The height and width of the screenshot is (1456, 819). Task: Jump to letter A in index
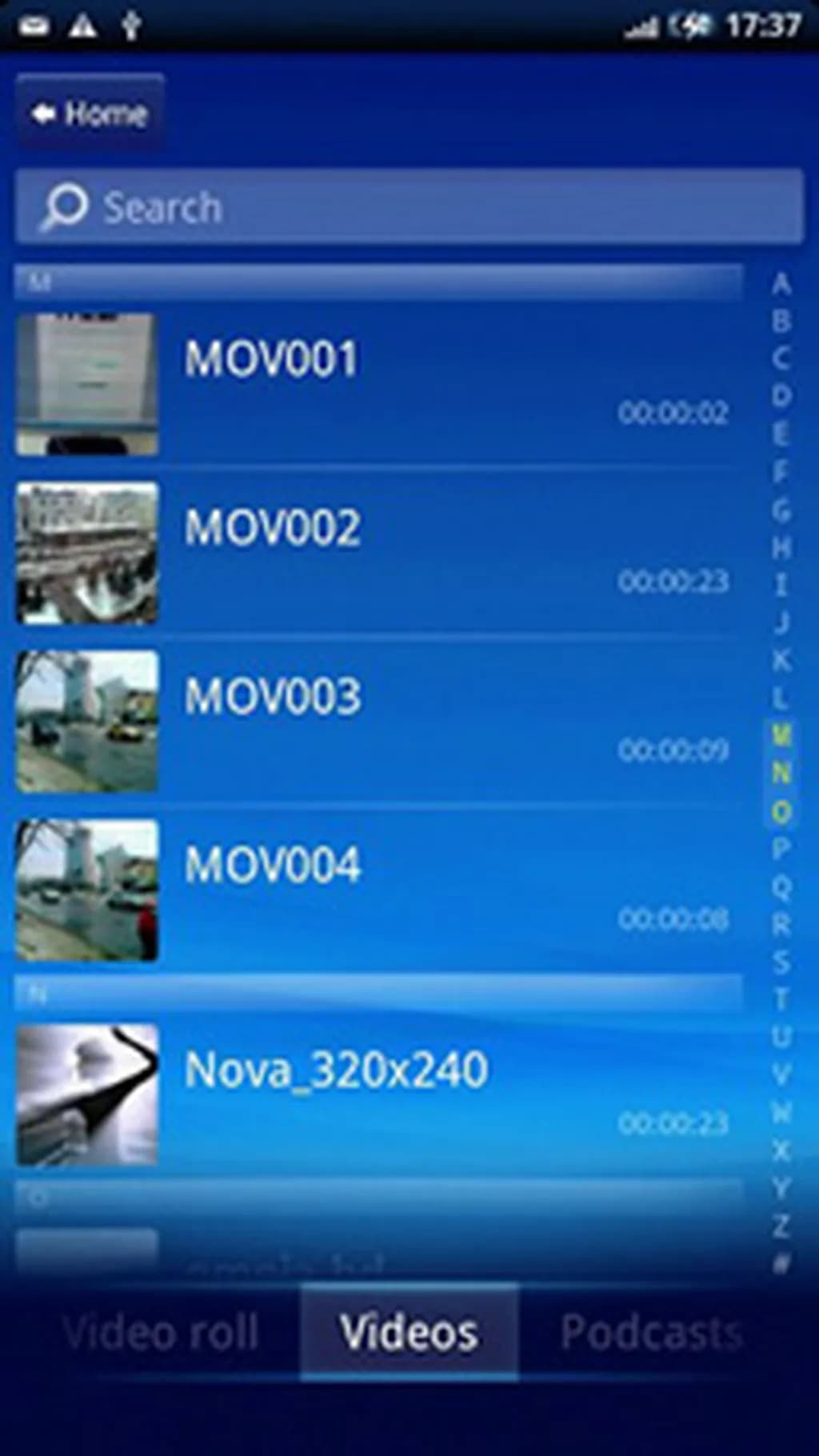point(781,284)
